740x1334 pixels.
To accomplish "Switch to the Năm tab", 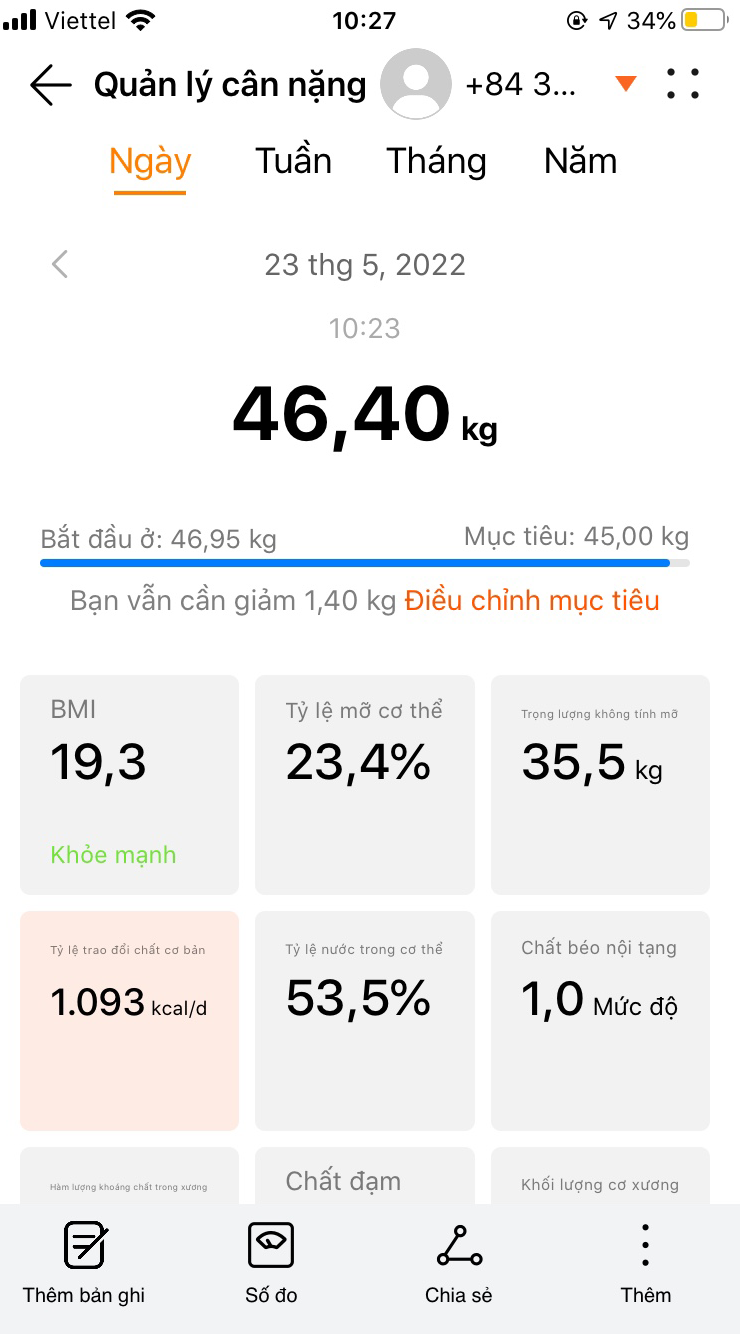I will [x=580, y=161].
